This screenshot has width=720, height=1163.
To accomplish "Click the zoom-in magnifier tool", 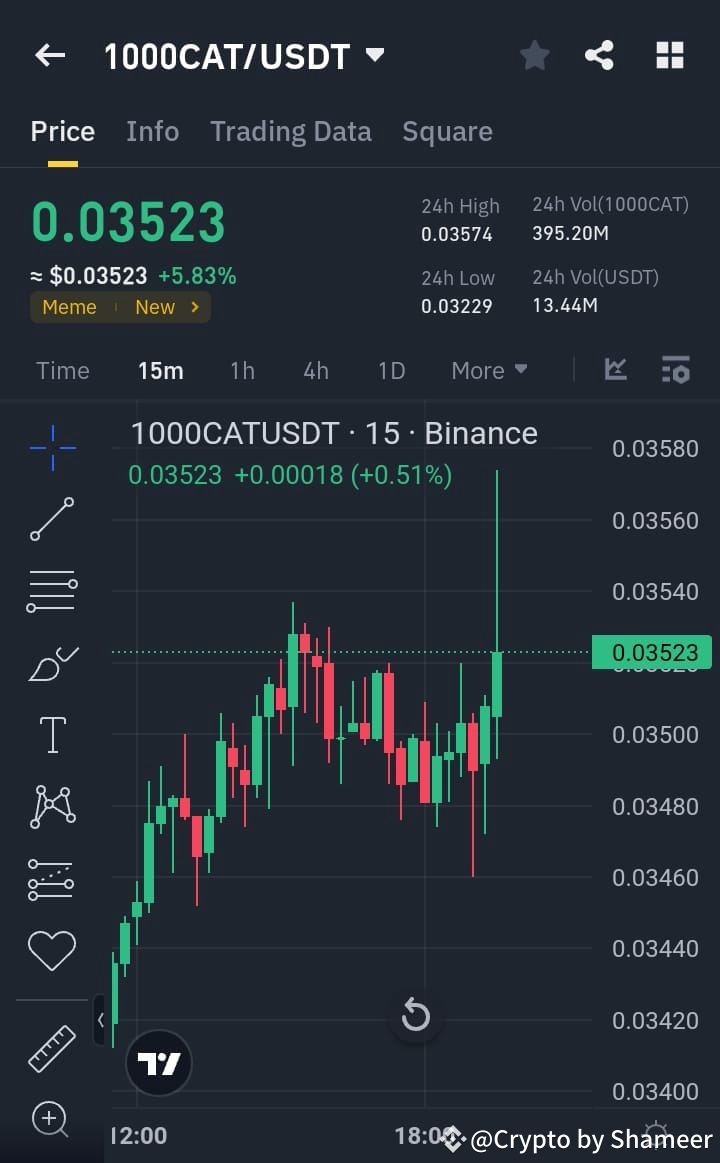I will tap(51, 1119).
